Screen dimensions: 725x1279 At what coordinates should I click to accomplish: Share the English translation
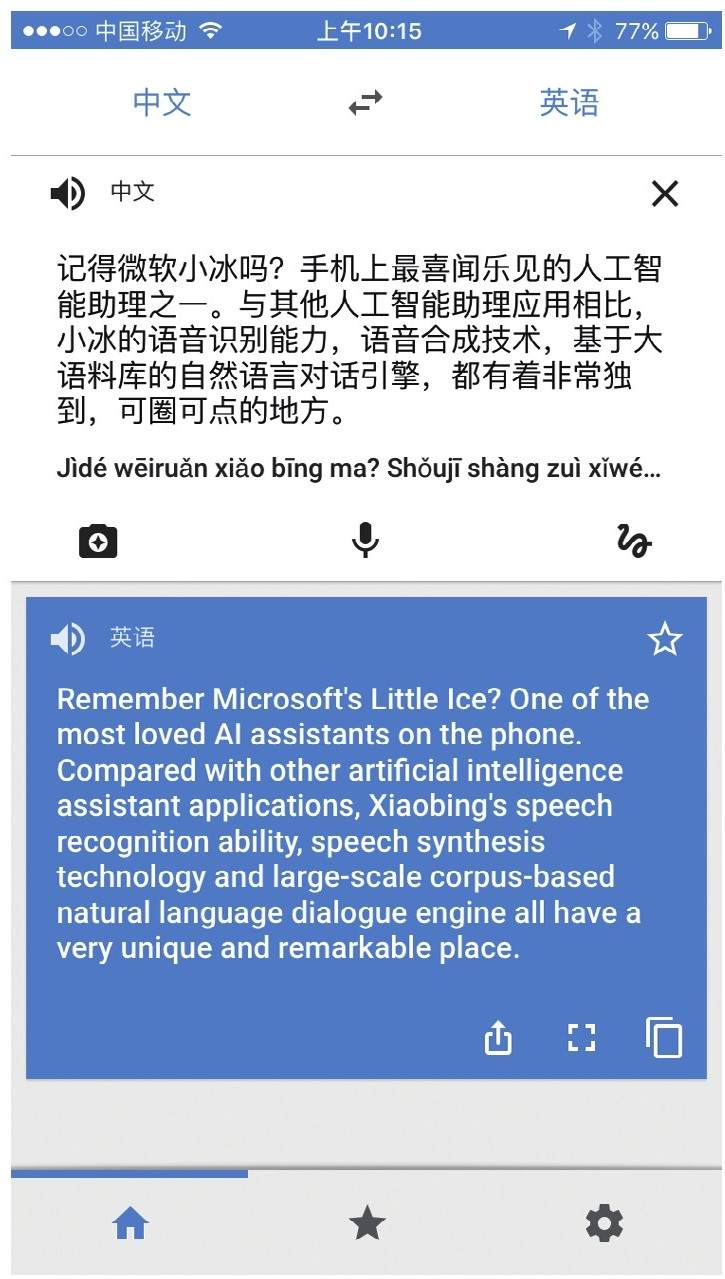point(498,1038)
